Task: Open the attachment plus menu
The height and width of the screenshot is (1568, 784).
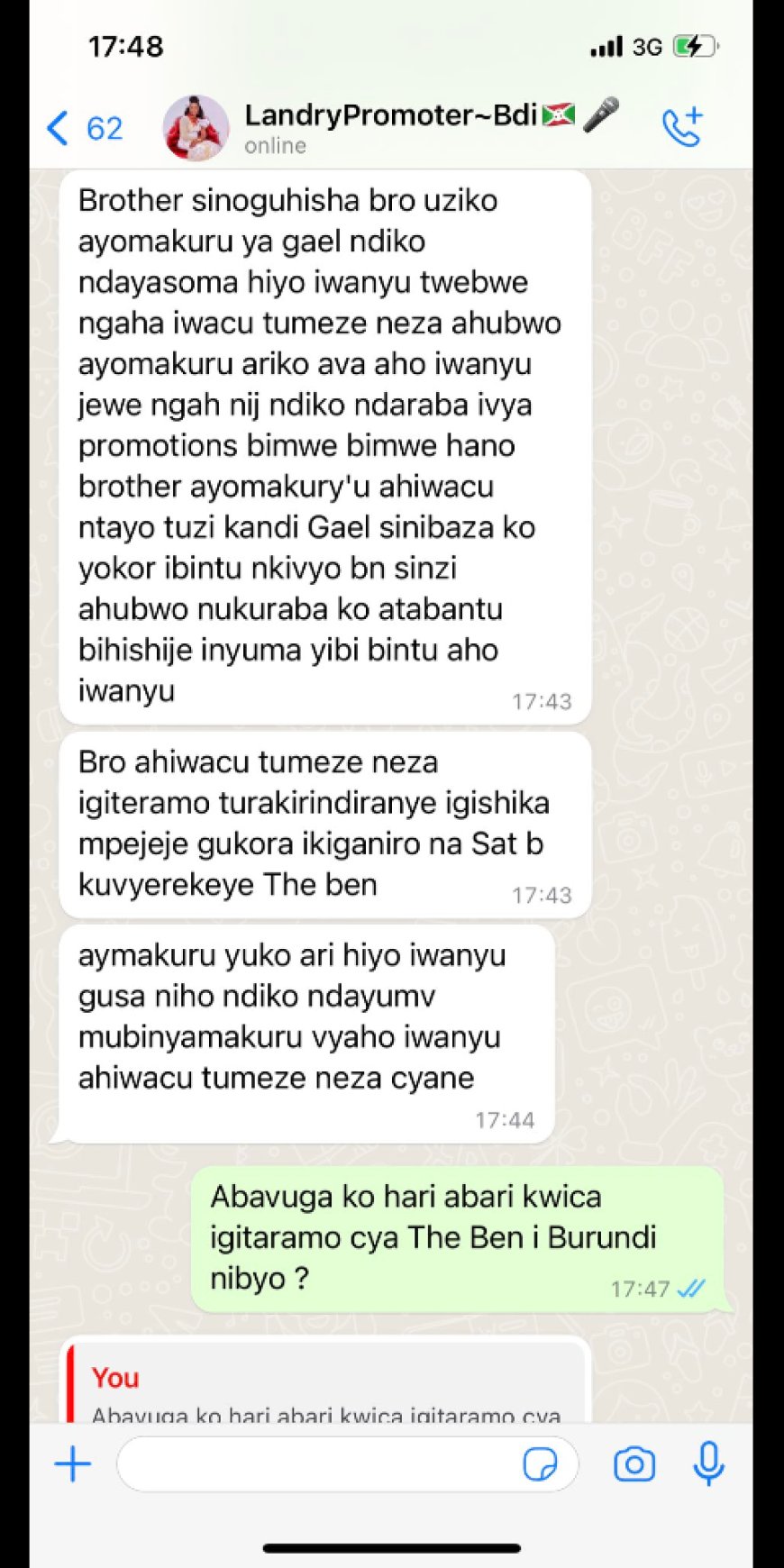Action: 73,1464
